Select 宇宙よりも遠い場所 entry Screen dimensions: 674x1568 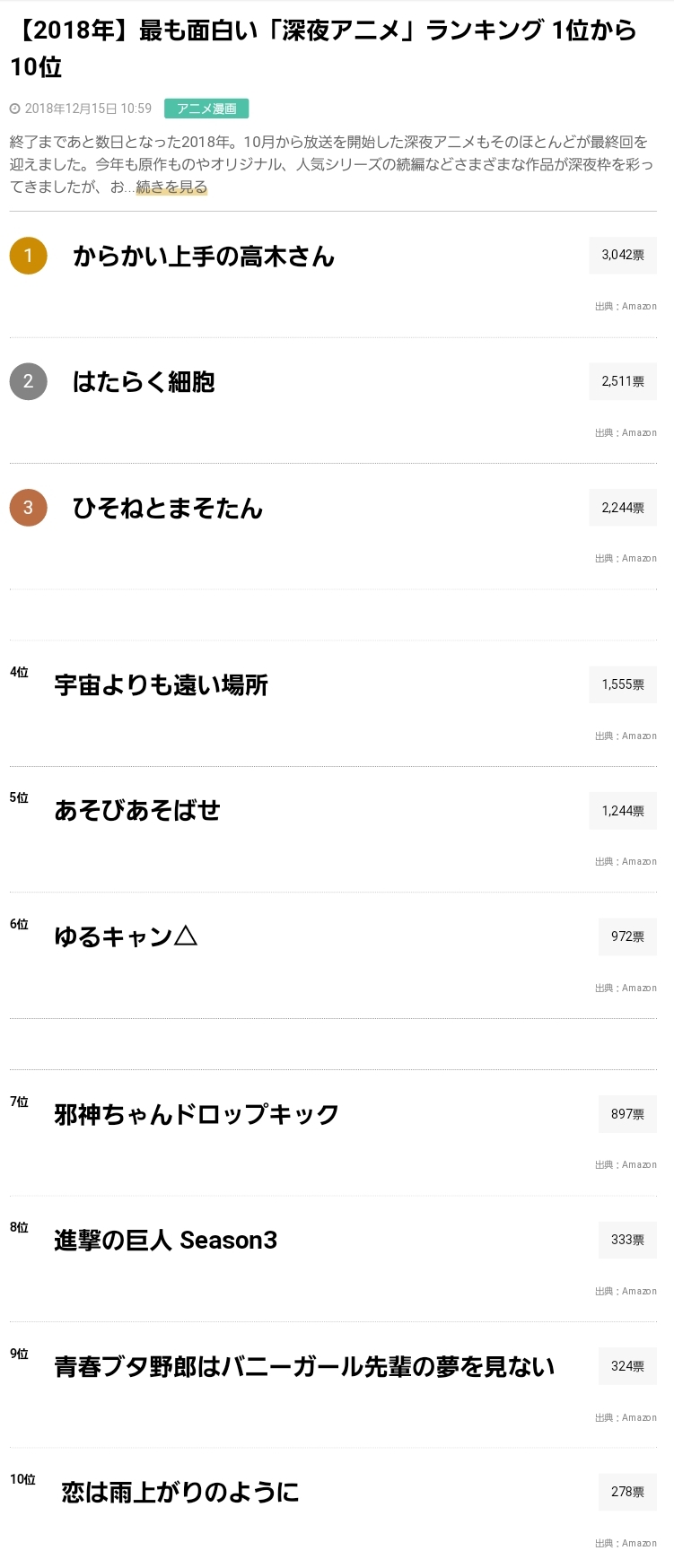tap(162, 685)
